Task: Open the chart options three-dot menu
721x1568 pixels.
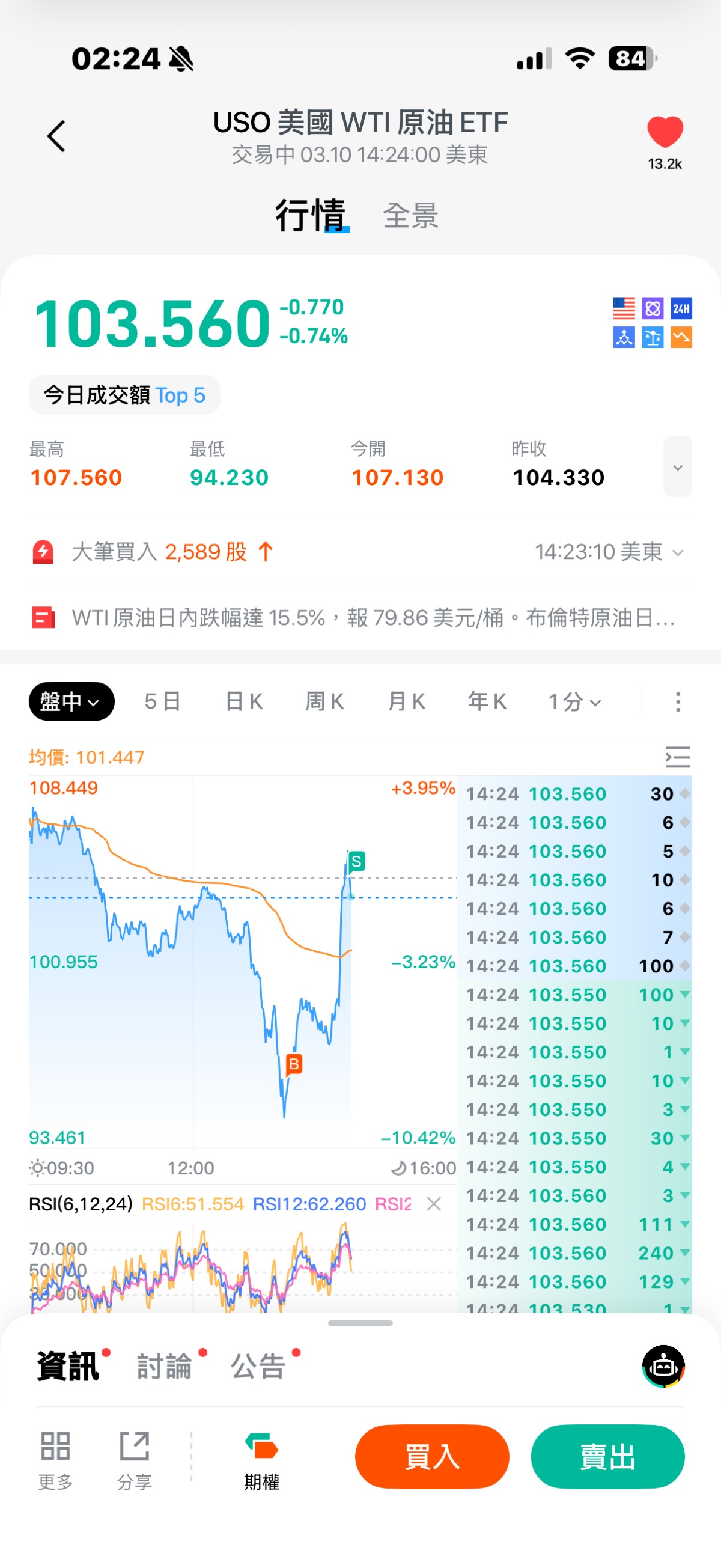Action: click(678, 702)
